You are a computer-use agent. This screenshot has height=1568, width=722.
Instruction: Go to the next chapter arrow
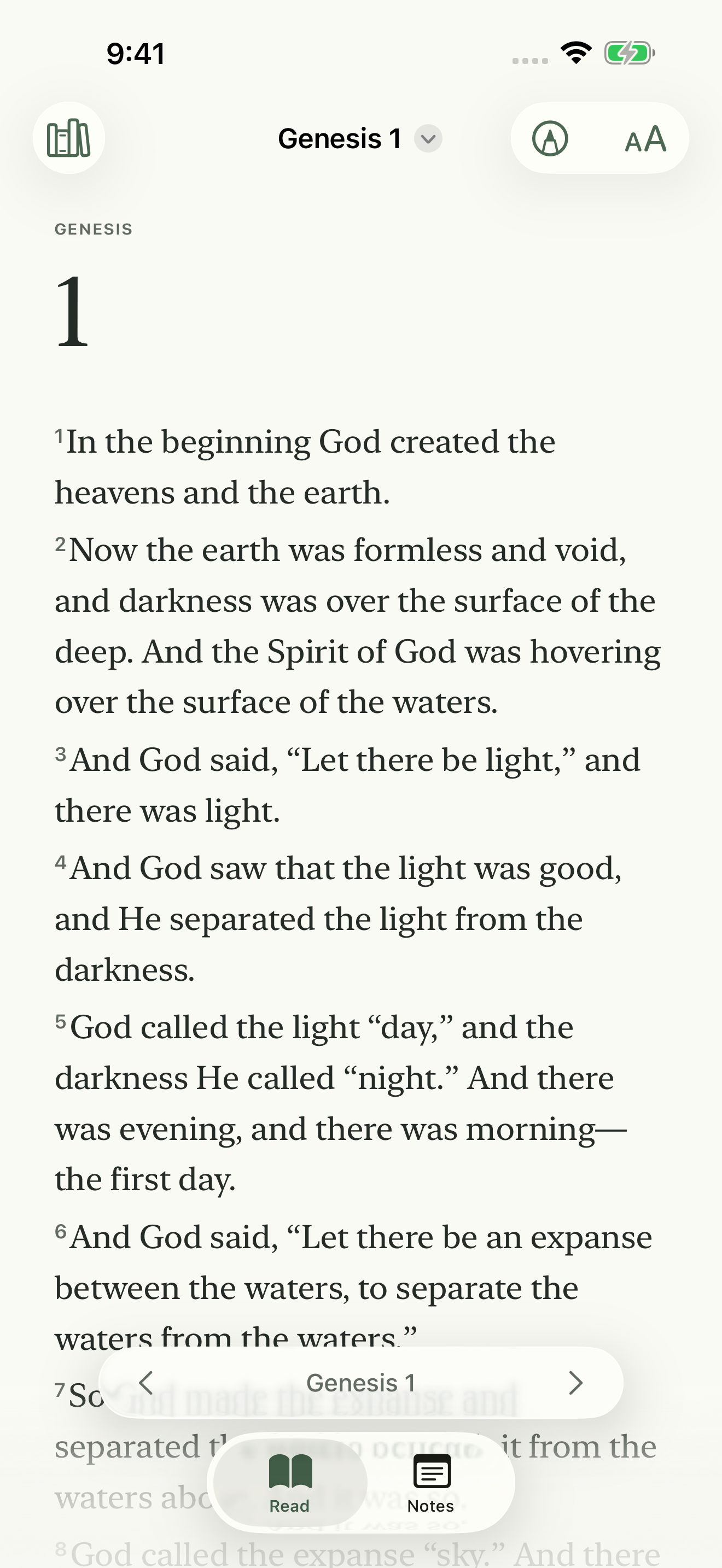tap(575, 1382)
